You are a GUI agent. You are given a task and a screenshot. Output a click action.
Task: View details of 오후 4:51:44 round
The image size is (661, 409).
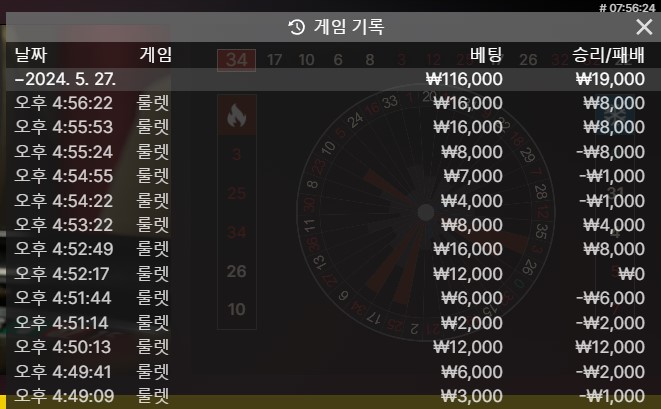click(330, 298)
